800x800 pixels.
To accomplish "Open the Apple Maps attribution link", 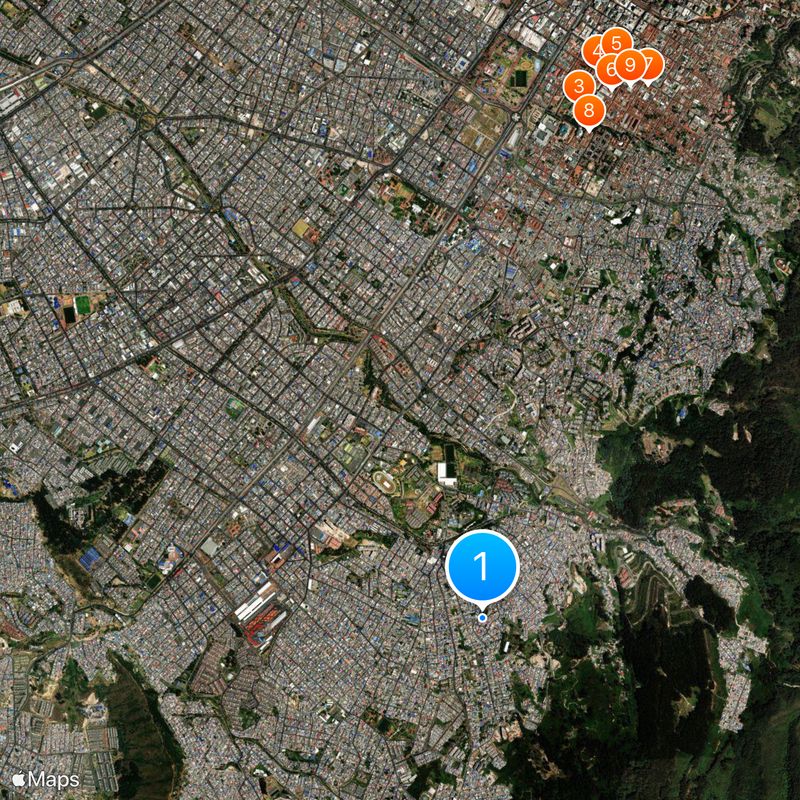I will (x=46, y=778).
